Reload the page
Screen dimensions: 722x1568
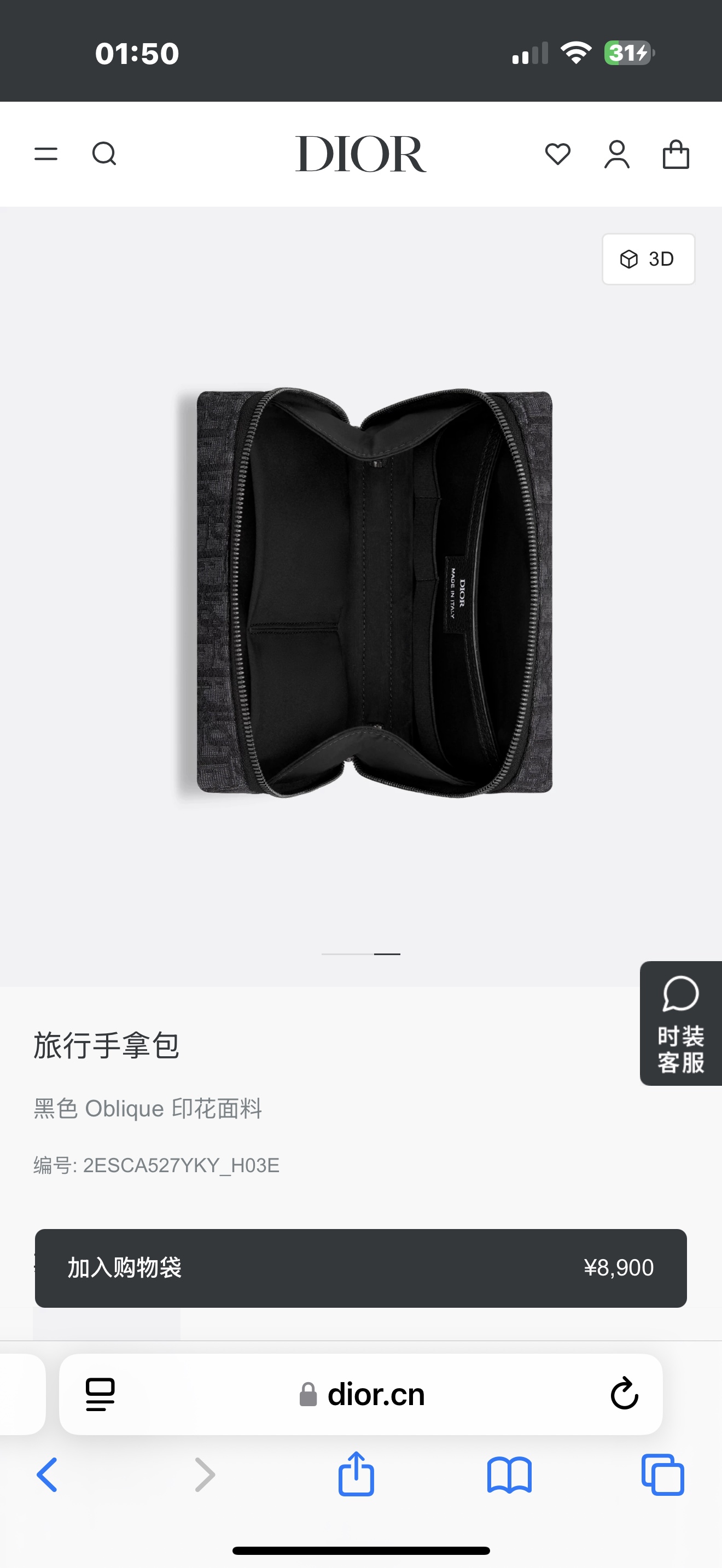click(x=624, y=1393)
